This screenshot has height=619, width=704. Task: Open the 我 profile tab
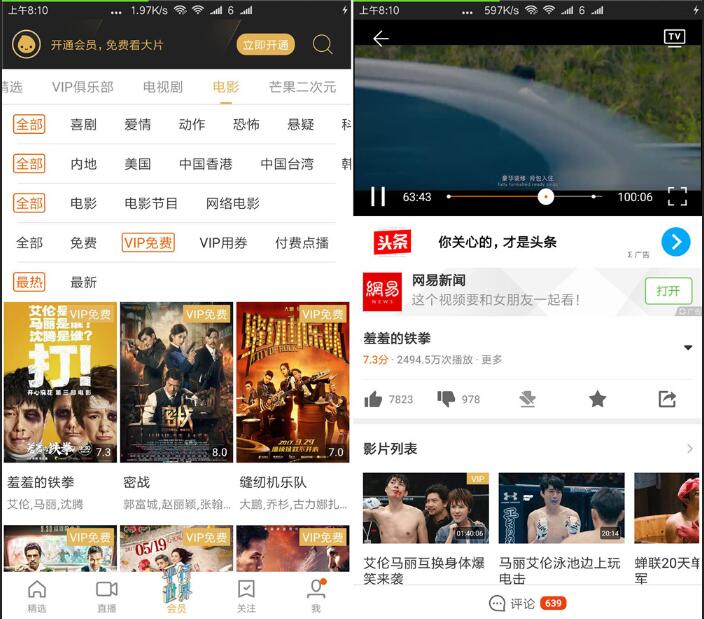[316, 596]
